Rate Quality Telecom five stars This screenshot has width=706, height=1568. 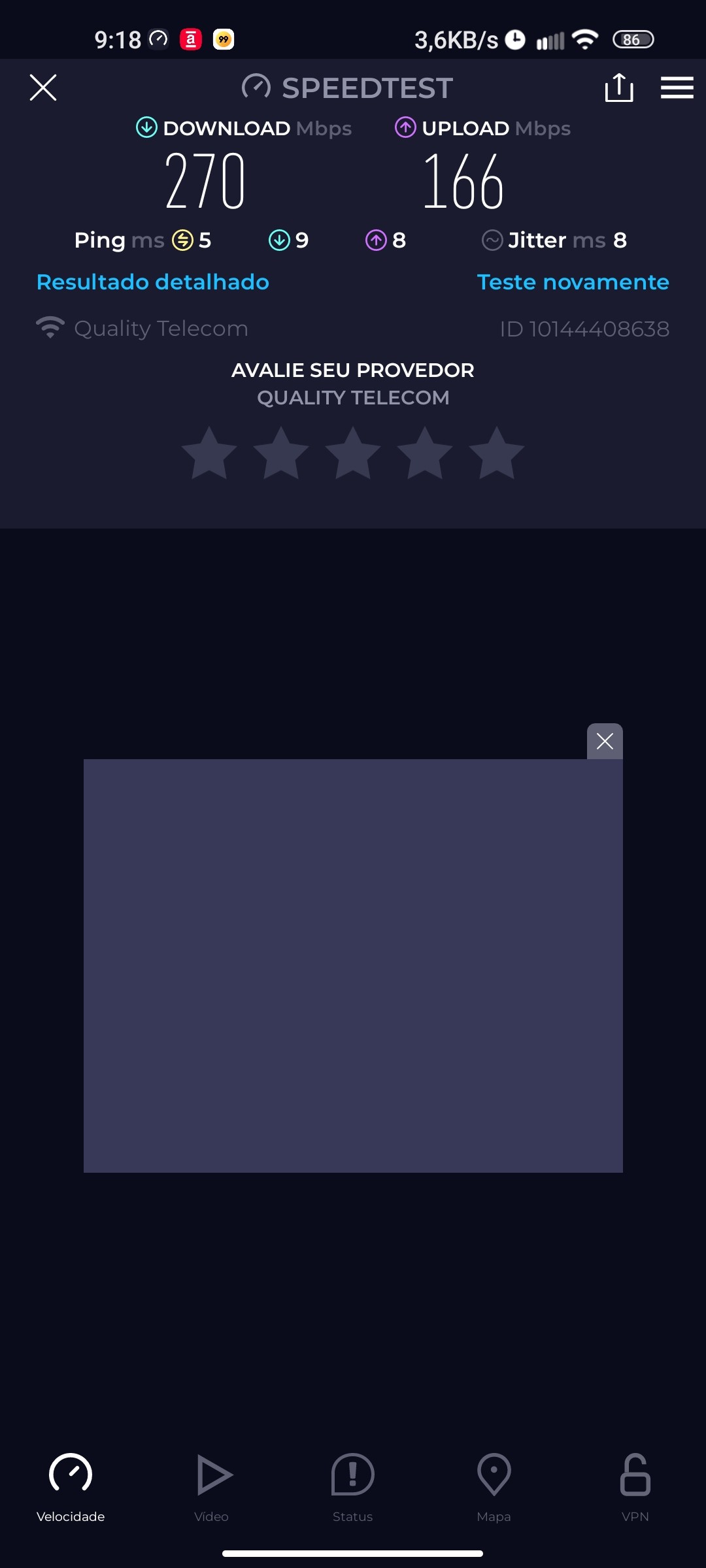point(497,453)
